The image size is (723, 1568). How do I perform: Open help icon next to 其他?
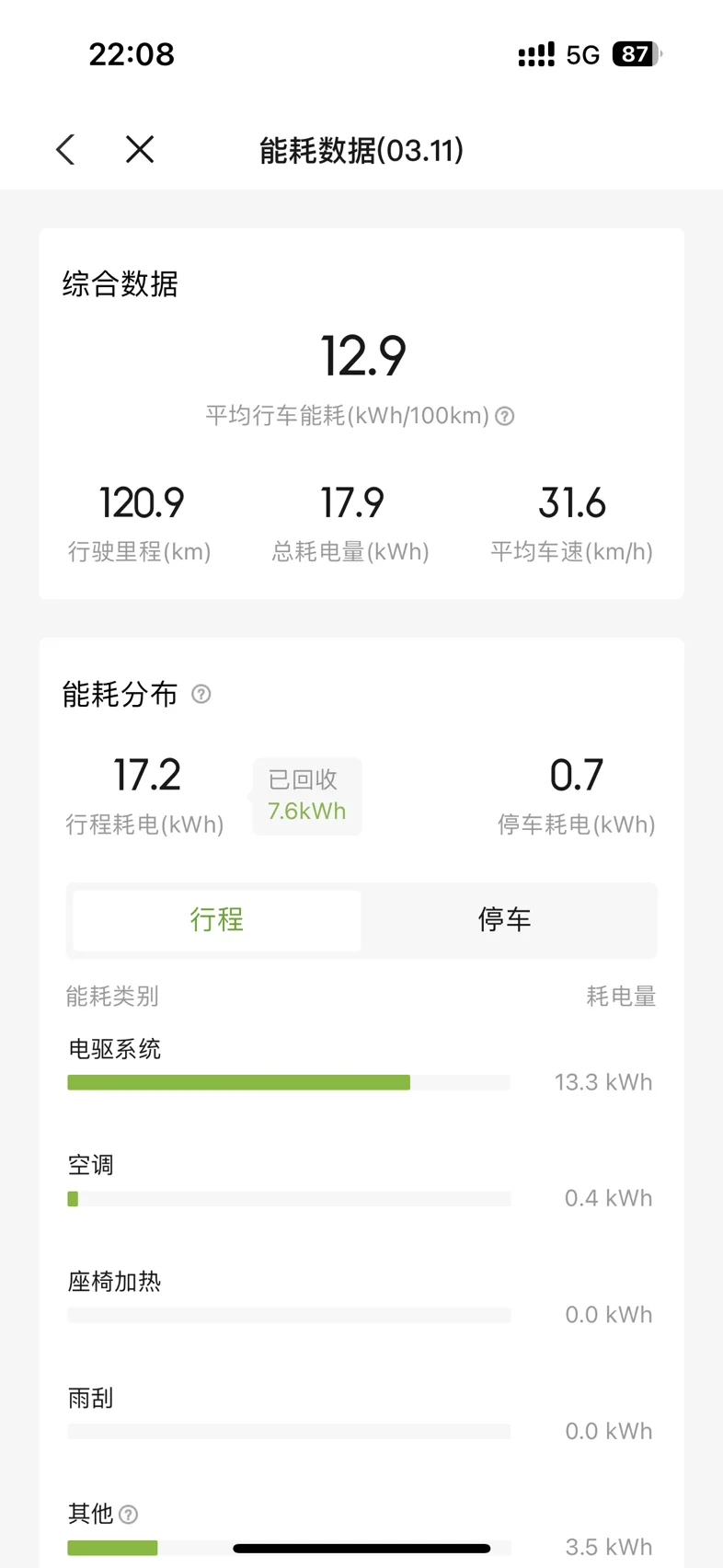pos(129,1514)
